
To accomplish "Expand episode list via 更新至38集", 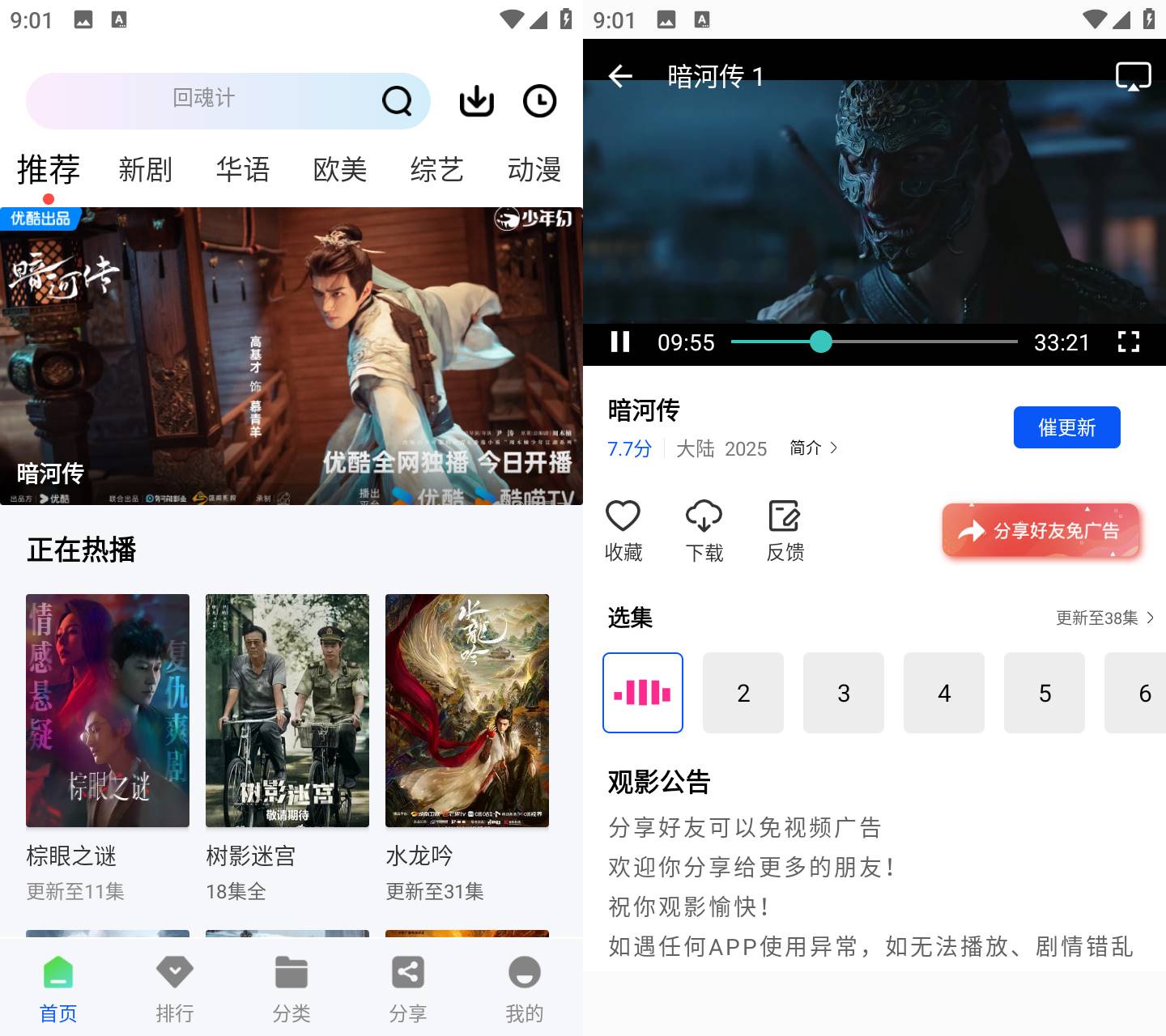I will (x=1104, y=618).
